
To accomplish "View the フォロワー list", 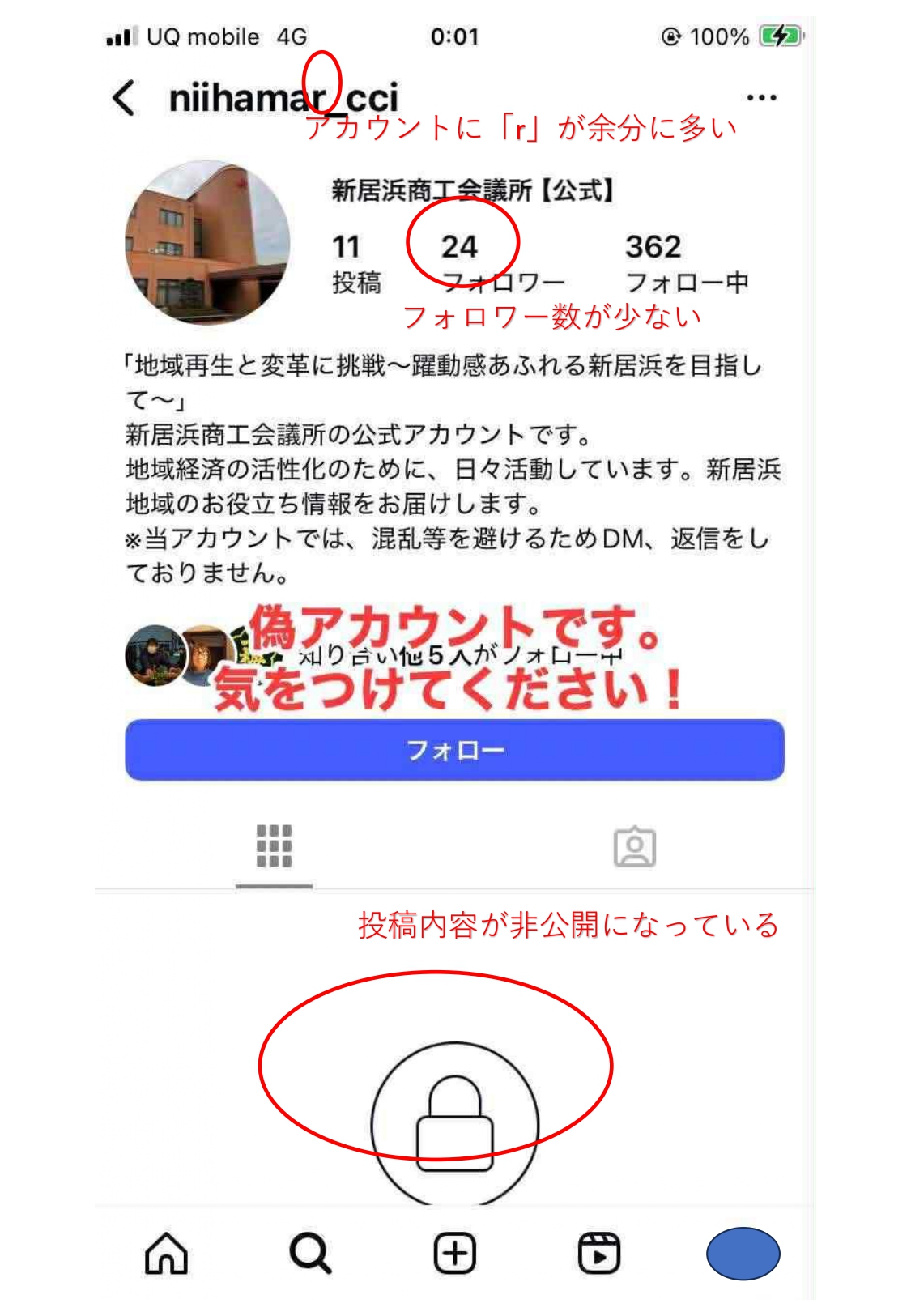I will point(486,263).
